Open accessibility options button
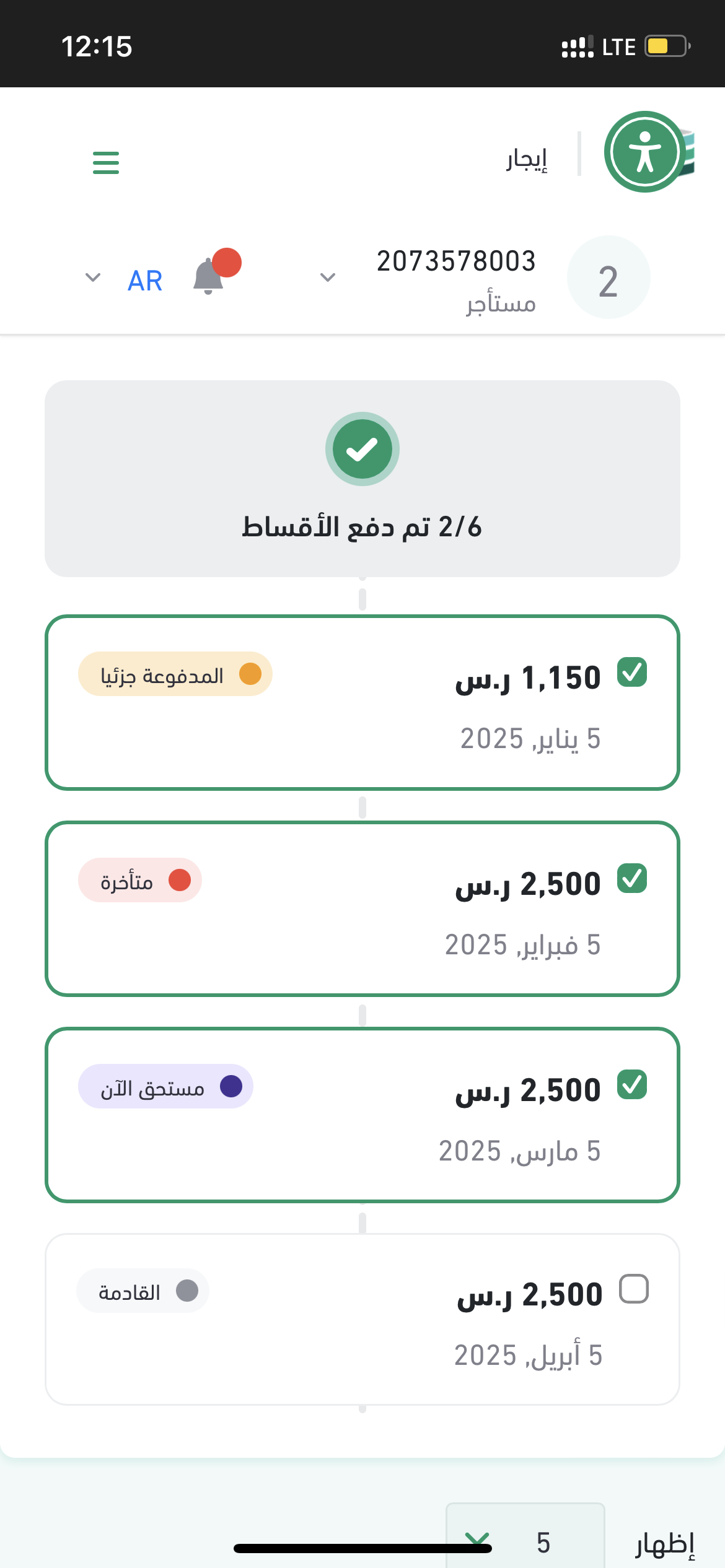 (644, 152)
